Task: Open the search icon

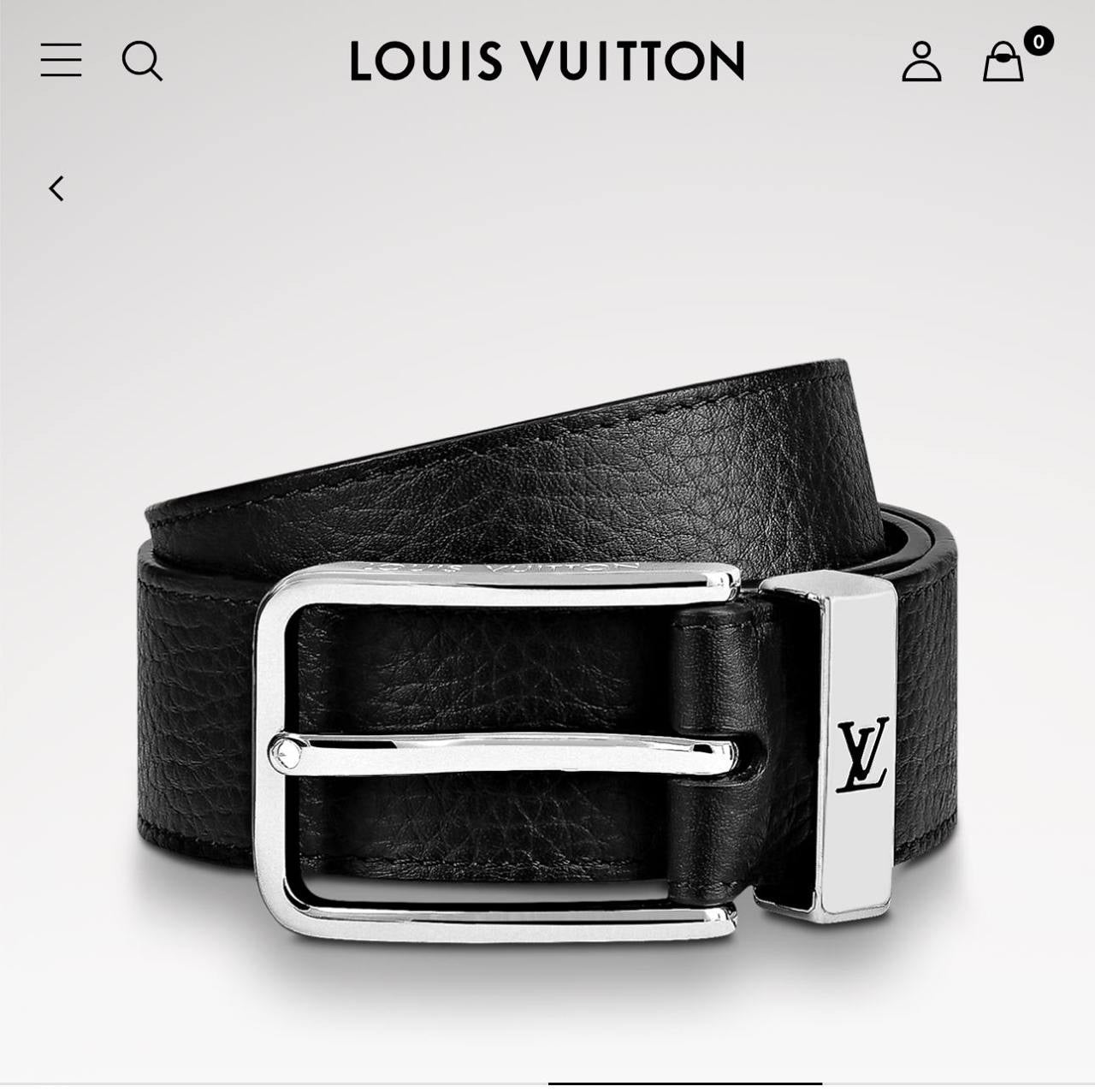Action: coord(142,62)
